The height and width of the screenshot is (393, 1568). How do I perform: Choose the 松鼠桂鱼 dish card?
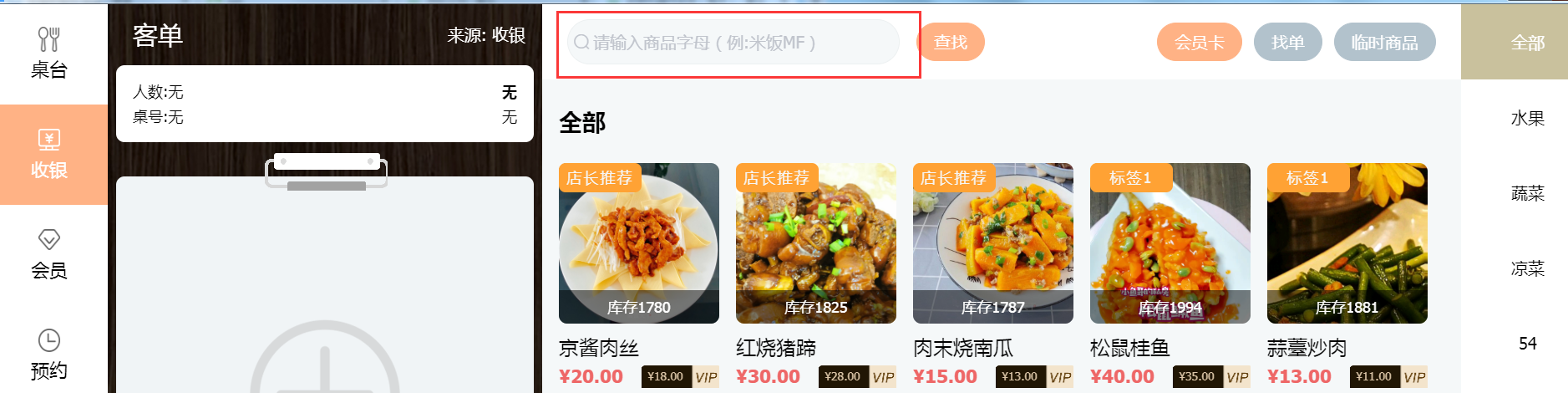pyautogui.click(x=1170, y=243)
